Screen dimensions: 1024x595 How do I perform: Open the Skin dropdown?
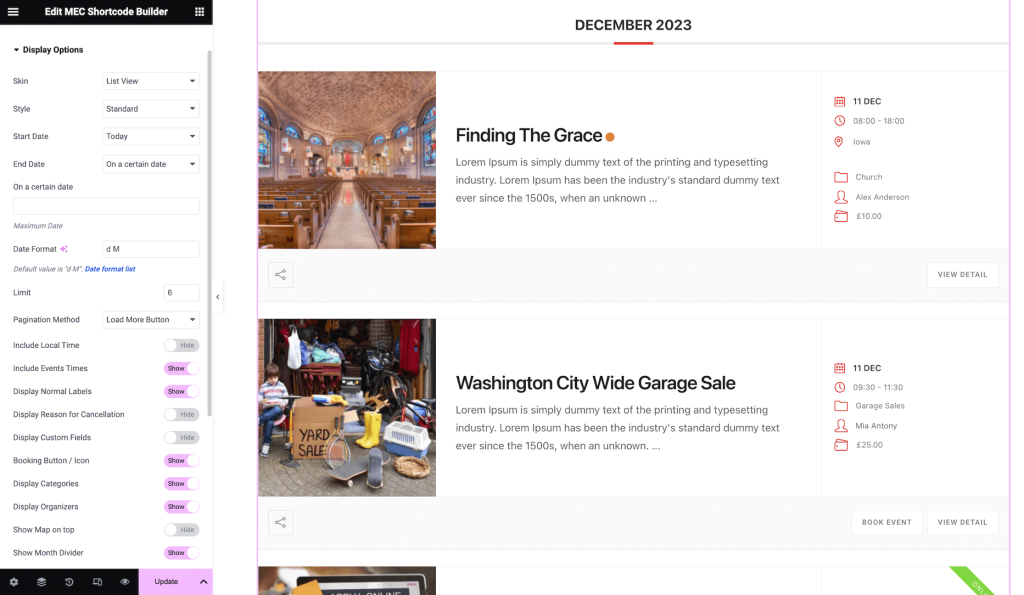coord(151,81)
